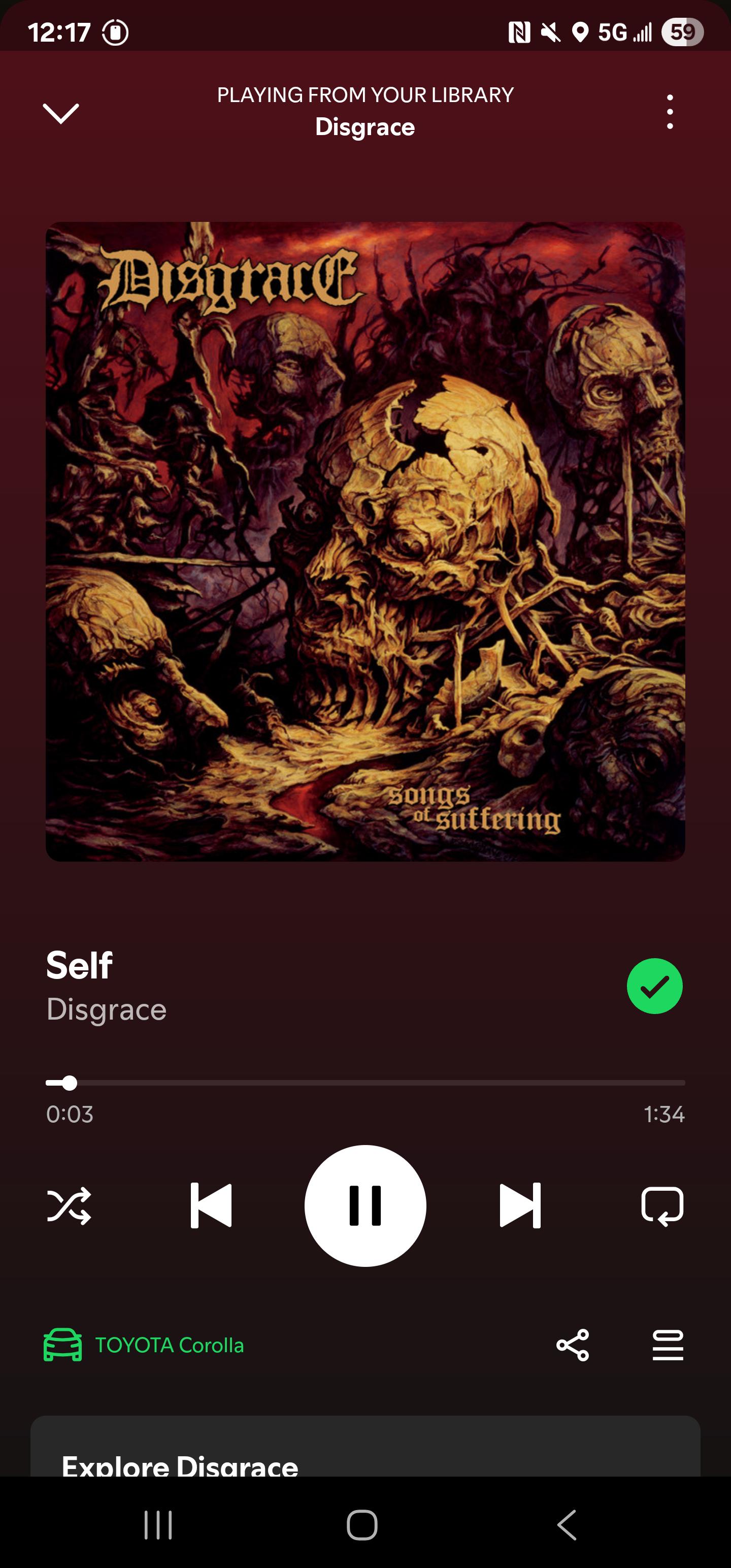Toggle repeat mode
The image size is (731, 1568).
click(662, 1205)
